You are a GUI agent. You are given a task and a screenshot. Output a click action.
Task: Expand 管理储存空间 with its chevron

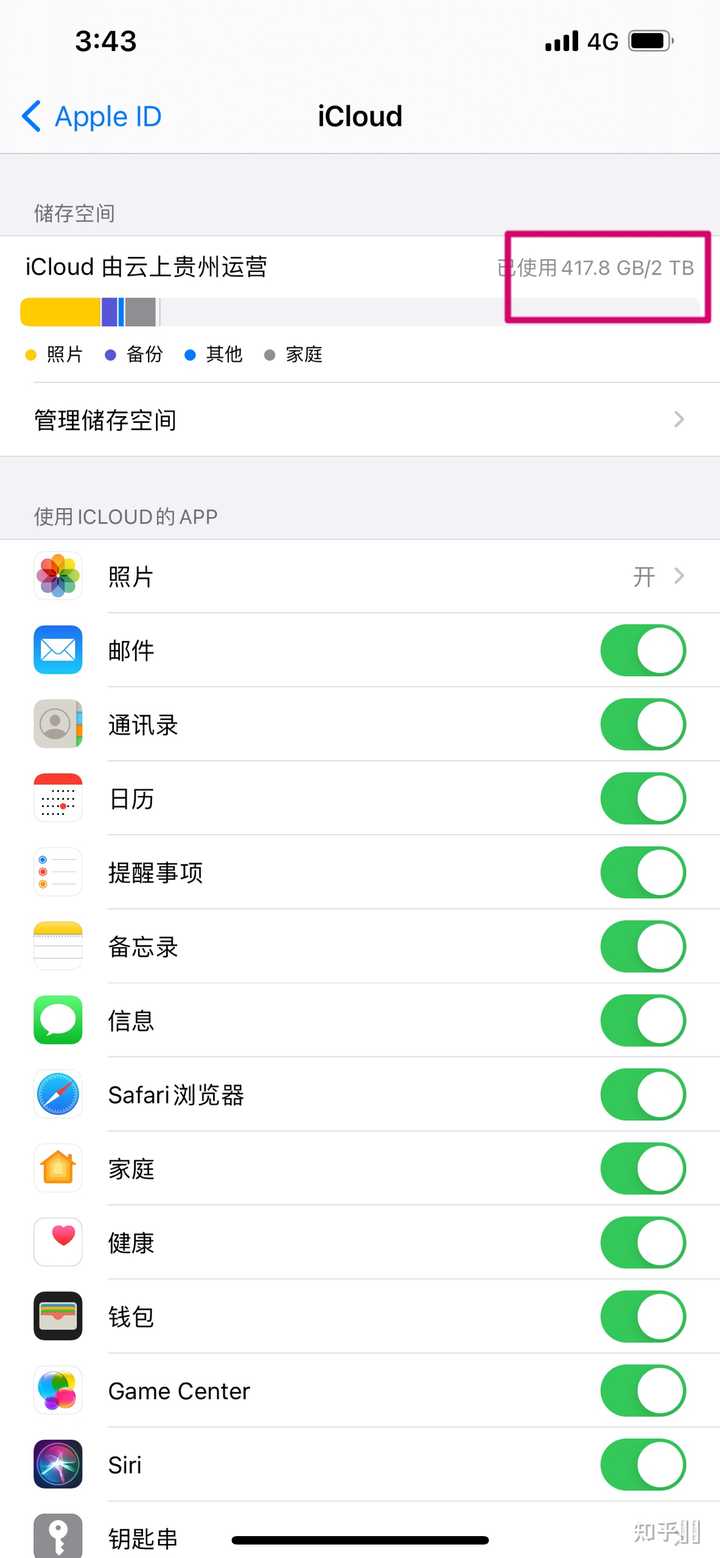tap(679, 419)
